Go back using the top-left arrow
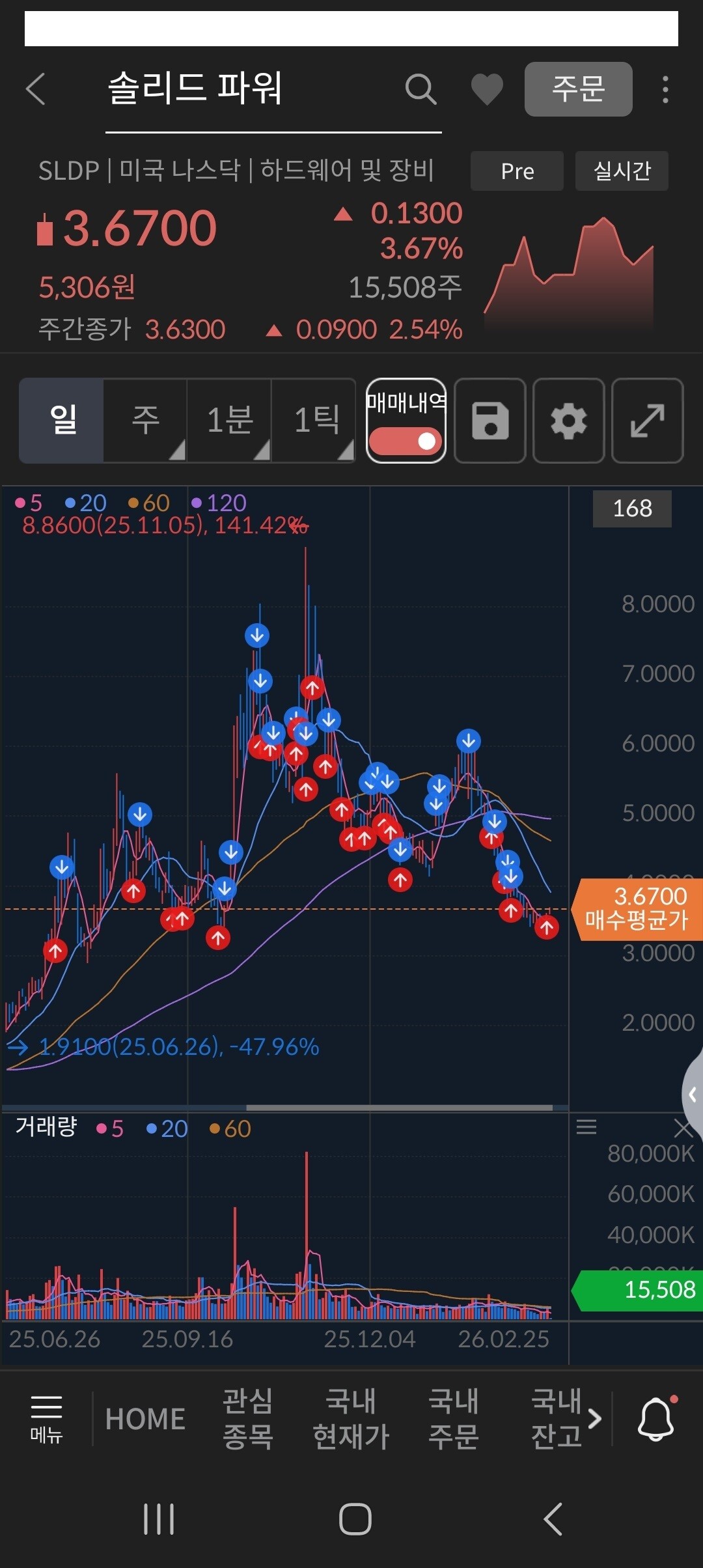 (36, 89)
